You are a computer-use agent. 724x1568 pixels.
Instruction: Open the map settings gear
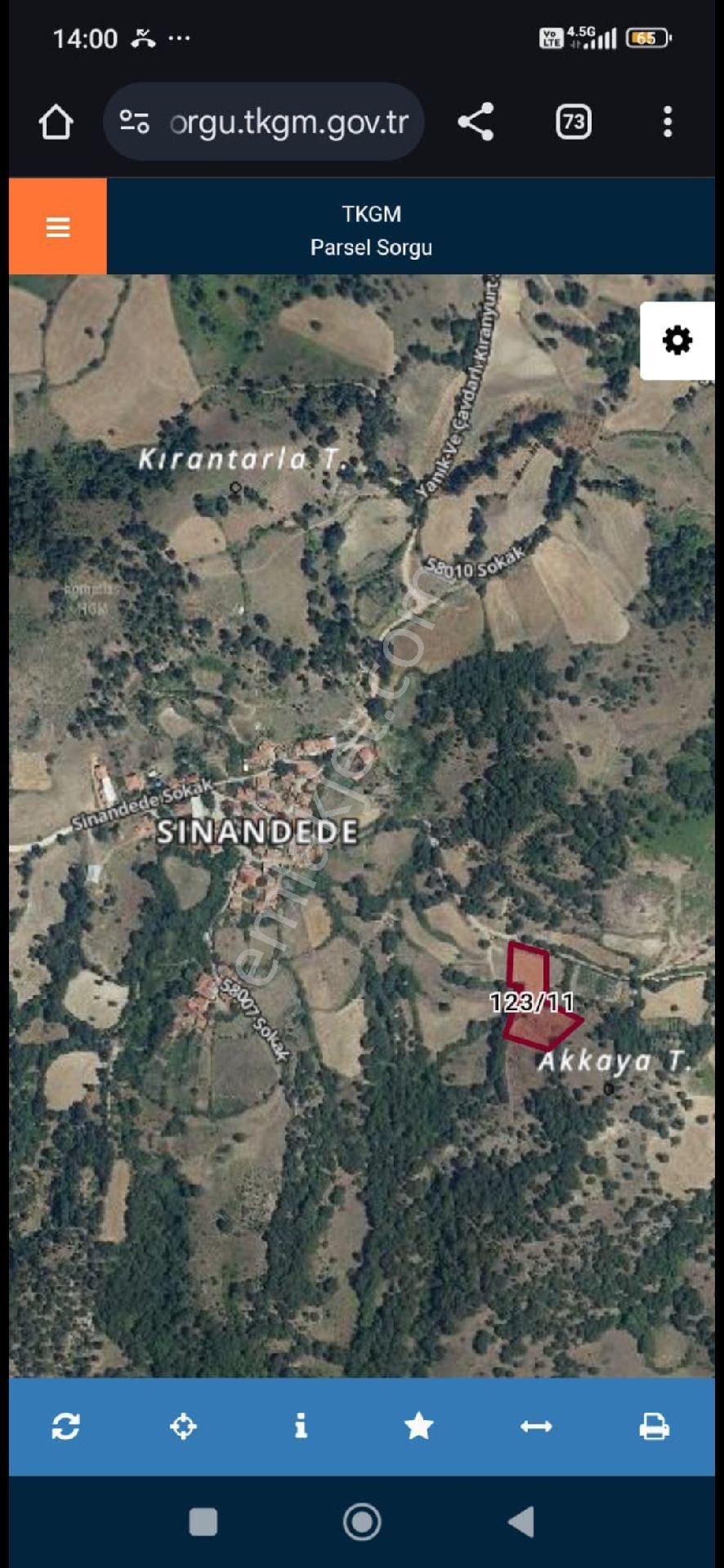point(677,341)
